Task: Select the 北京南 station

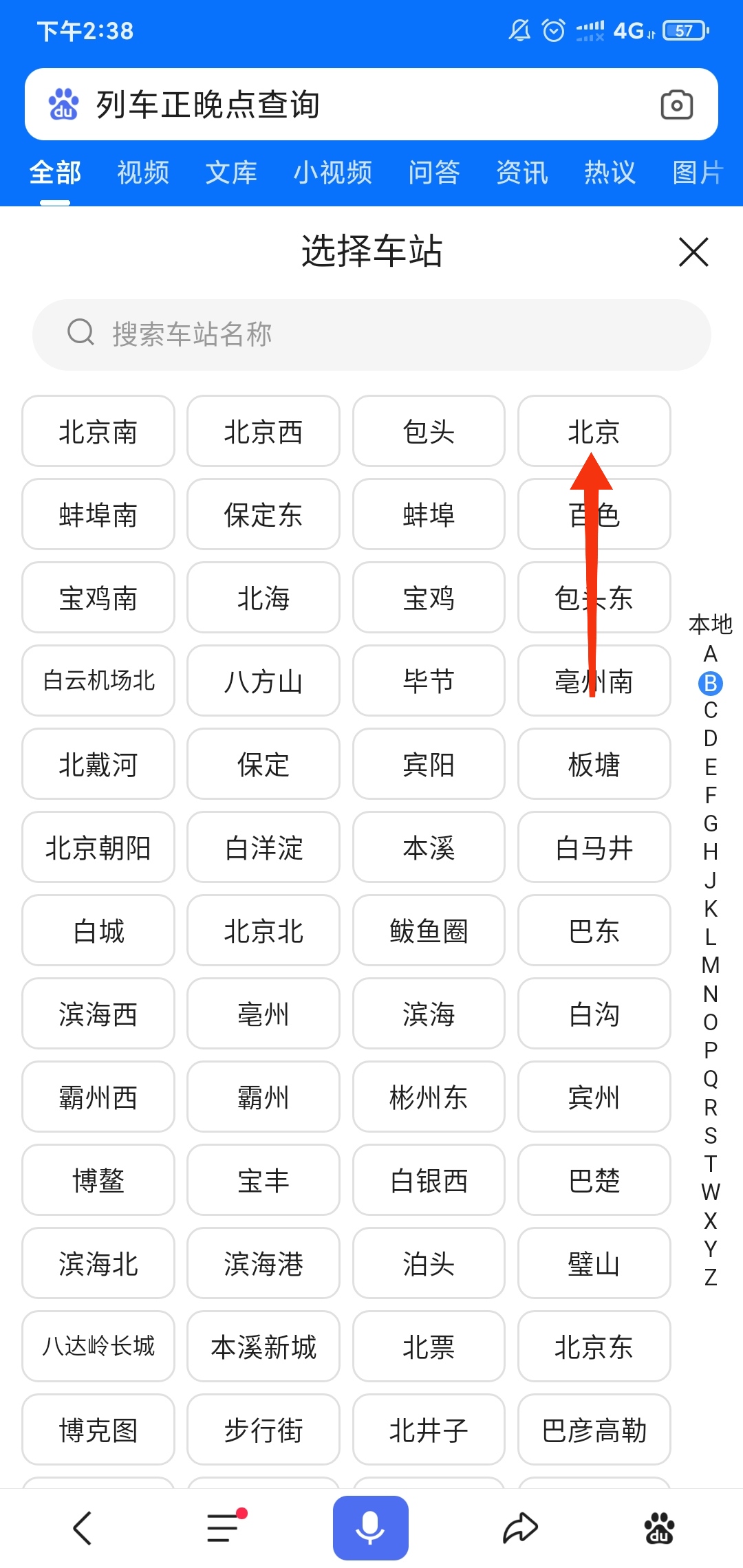Action: point(98,431)
